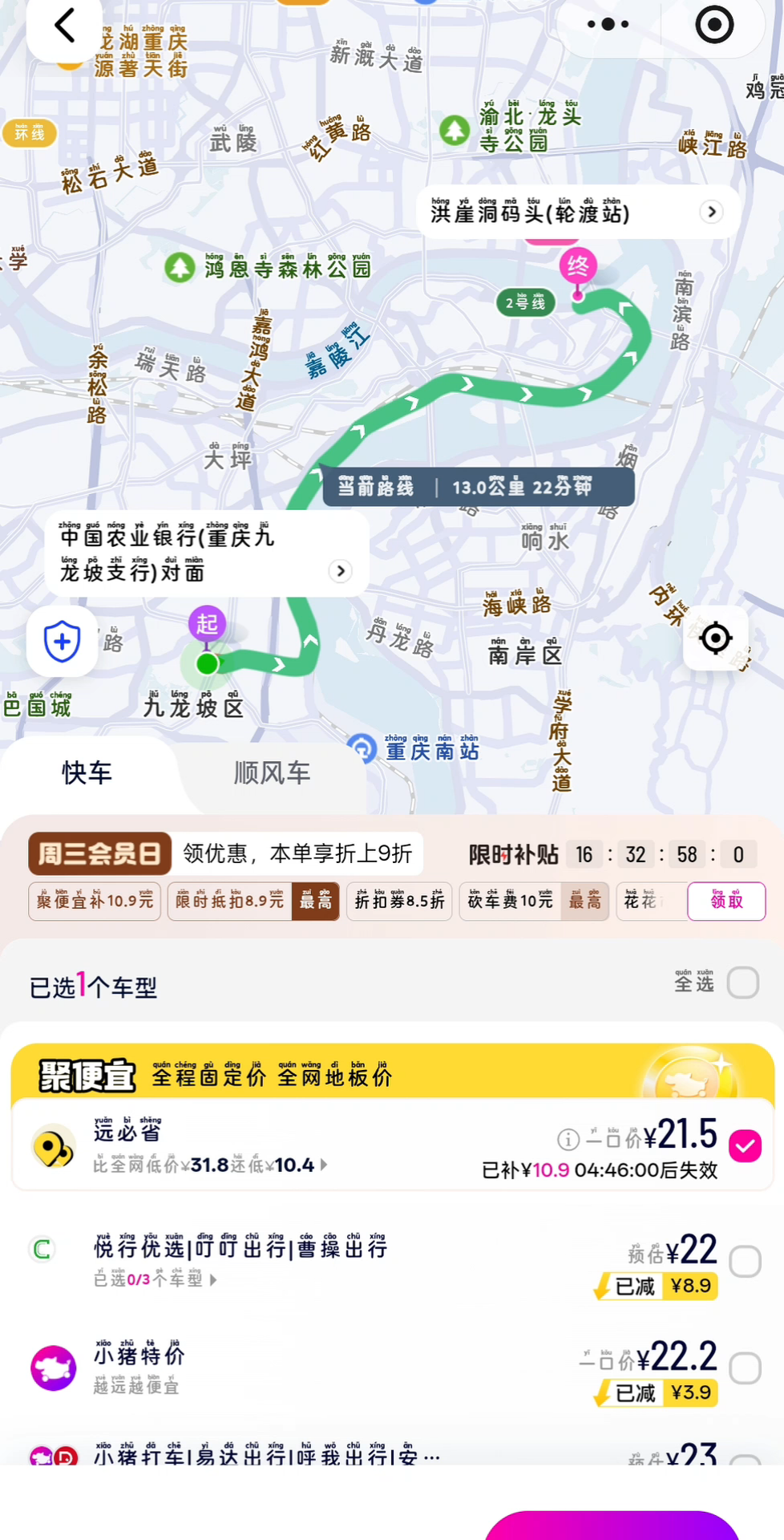Recenter map to current location
Screen dimensions: 784x1540
715,638
